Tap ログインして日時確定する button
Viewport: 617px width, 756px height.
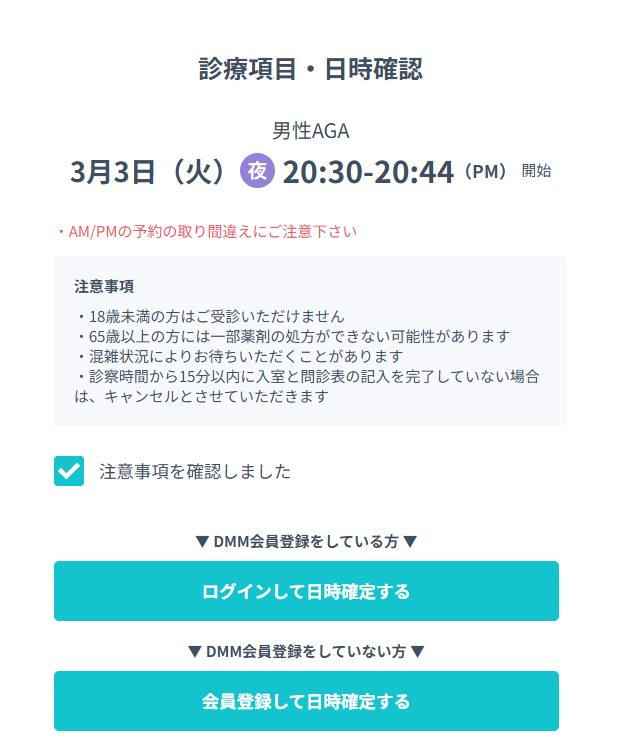306,591
